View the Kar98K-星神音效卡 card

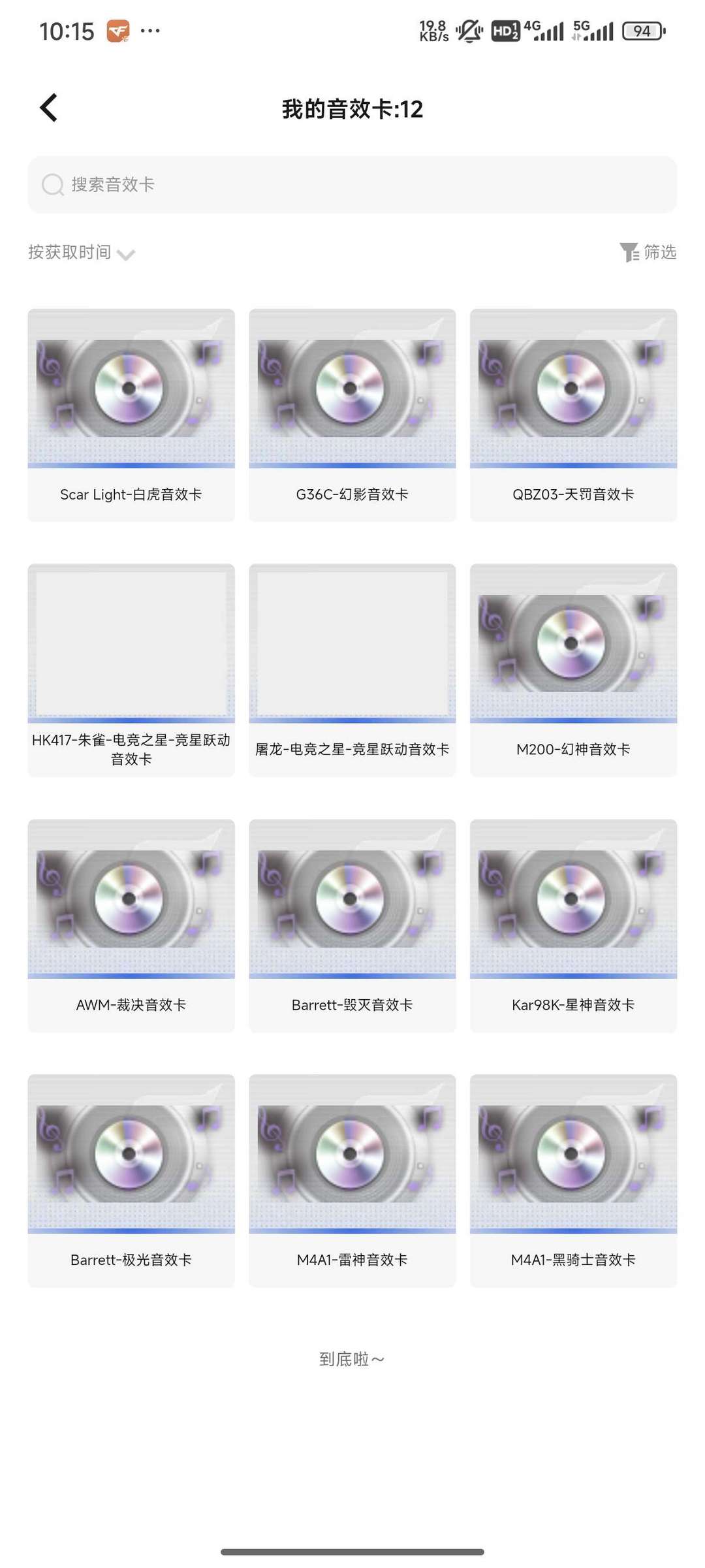573,925
